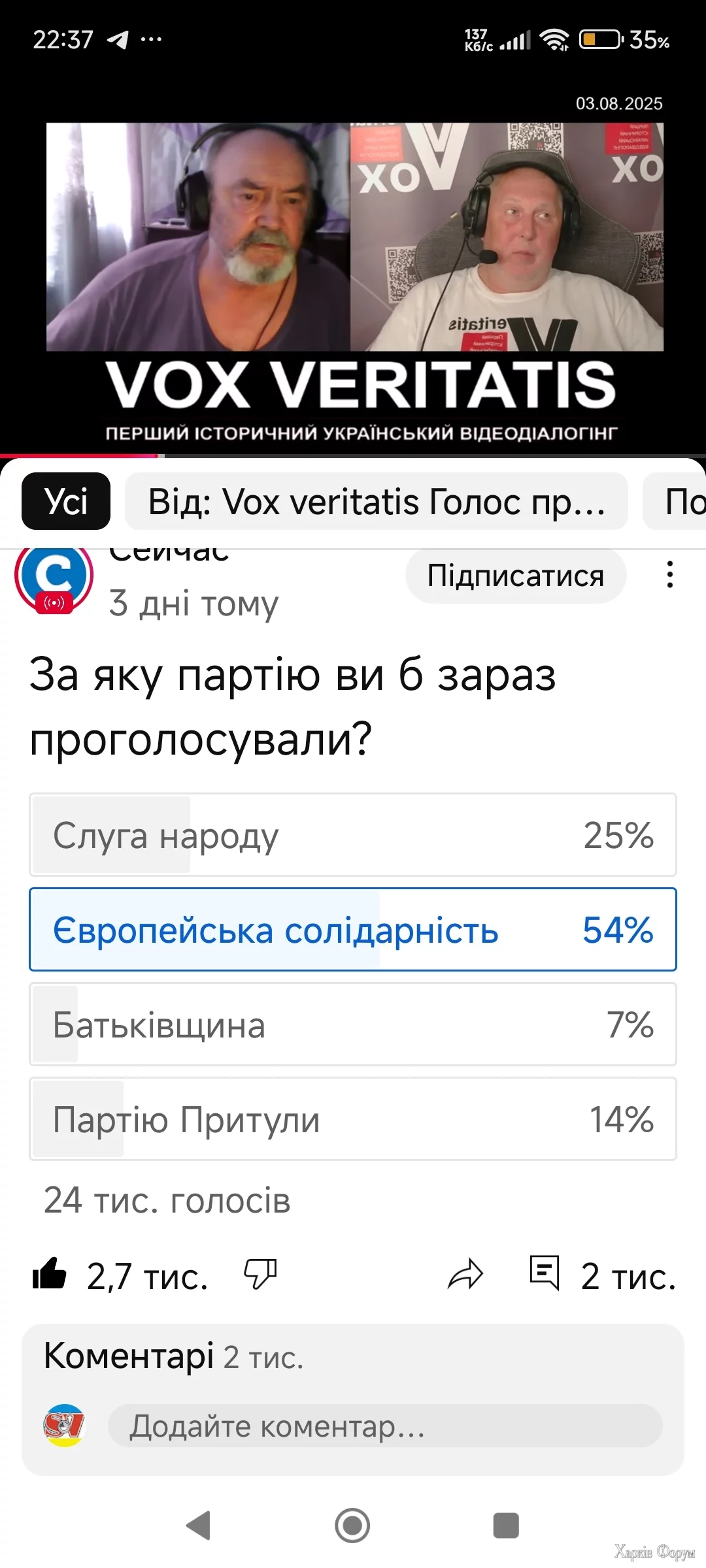Go back using the system back button
The height and width of the screenshot is (1568, 706).
(198, 1526)
